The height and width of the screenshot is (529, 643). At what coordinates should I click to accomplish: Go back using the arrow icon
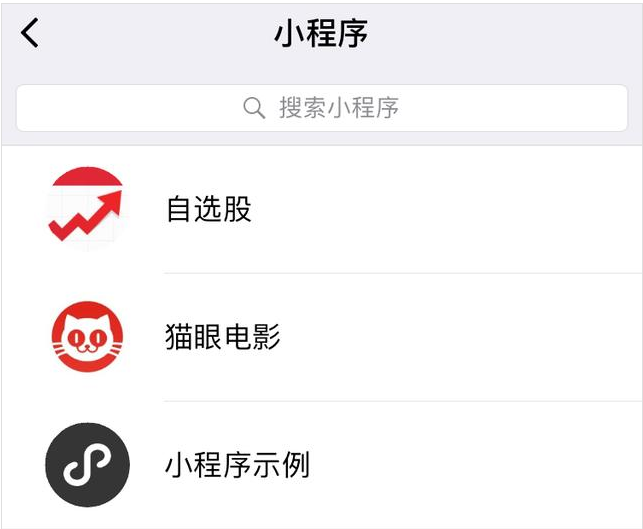[x=30, y=34]
